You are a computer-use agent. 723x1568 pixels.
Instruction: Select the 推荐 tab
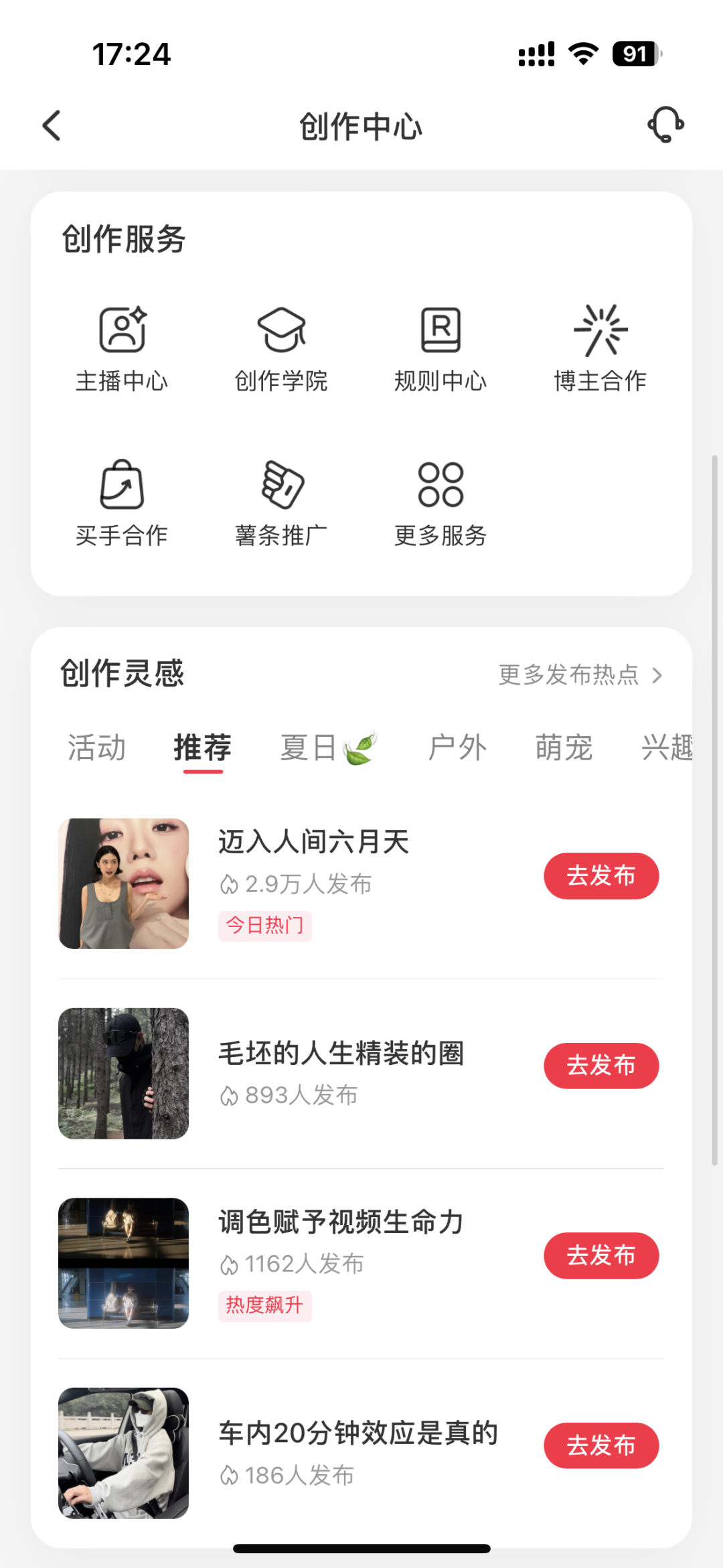[202, 747]
